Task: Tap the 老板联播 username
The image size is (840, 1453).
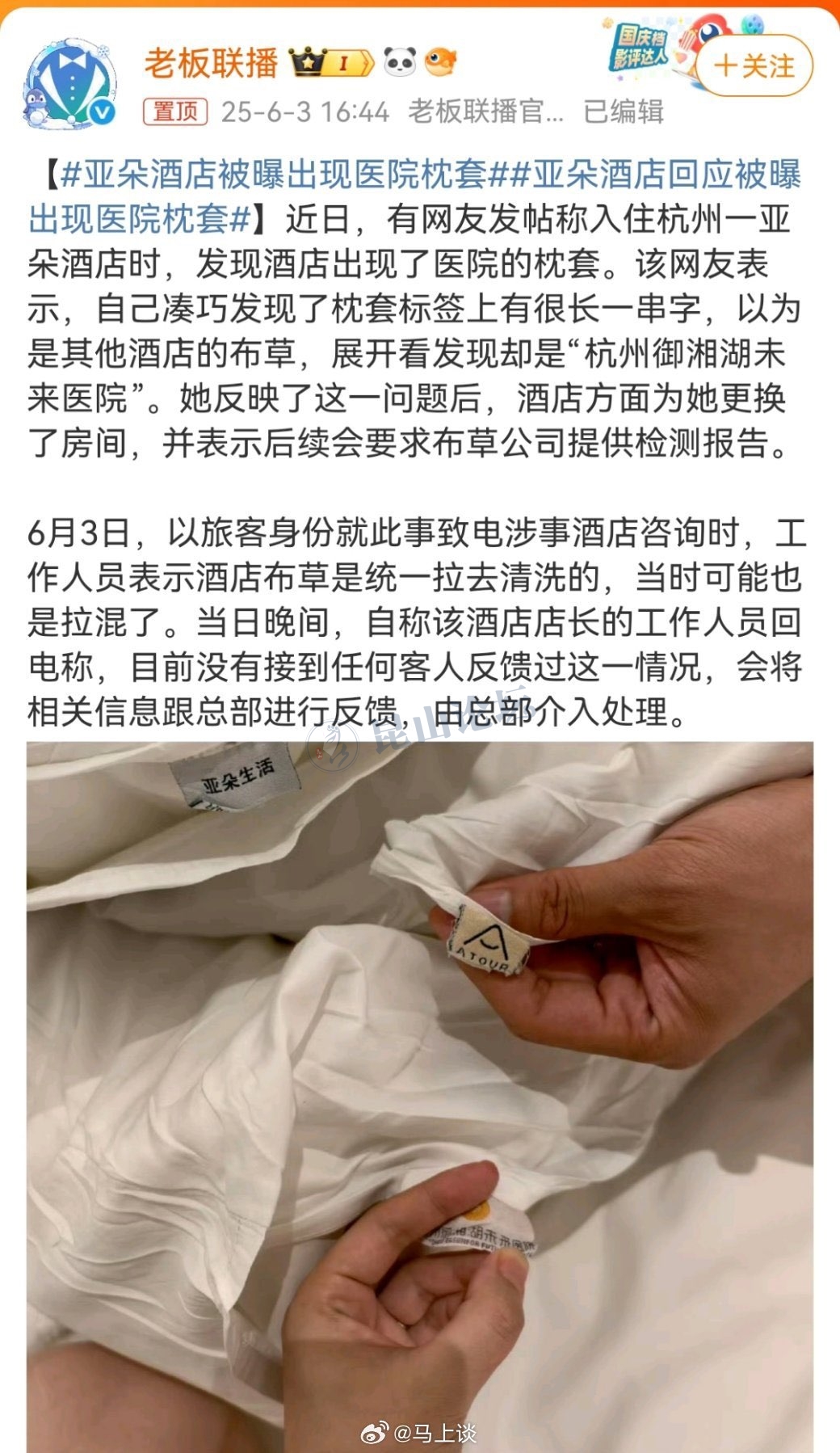Action: point(211,62)
